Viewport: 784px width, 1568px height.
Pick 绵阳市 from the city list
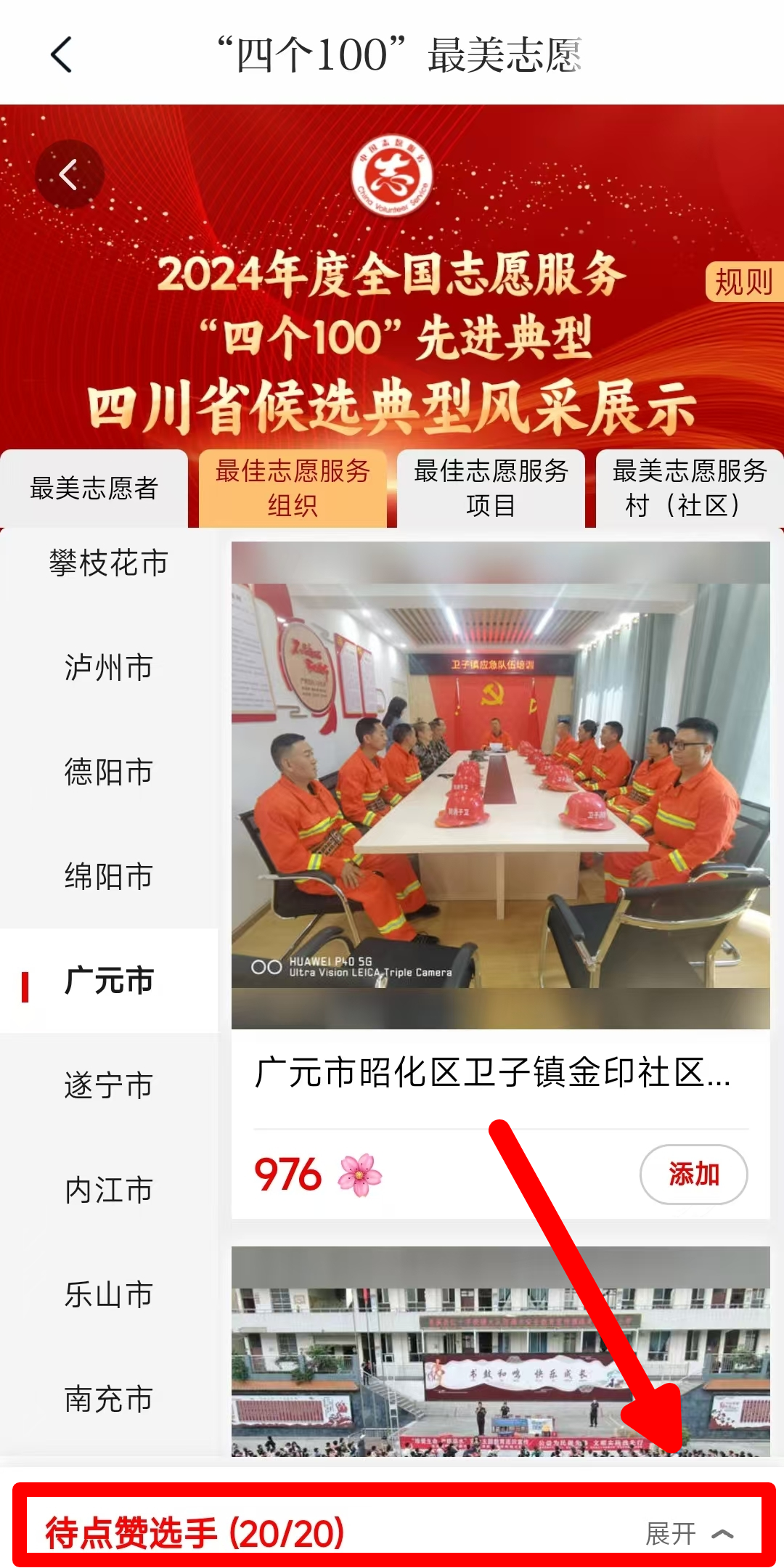[x=109, y=877]
